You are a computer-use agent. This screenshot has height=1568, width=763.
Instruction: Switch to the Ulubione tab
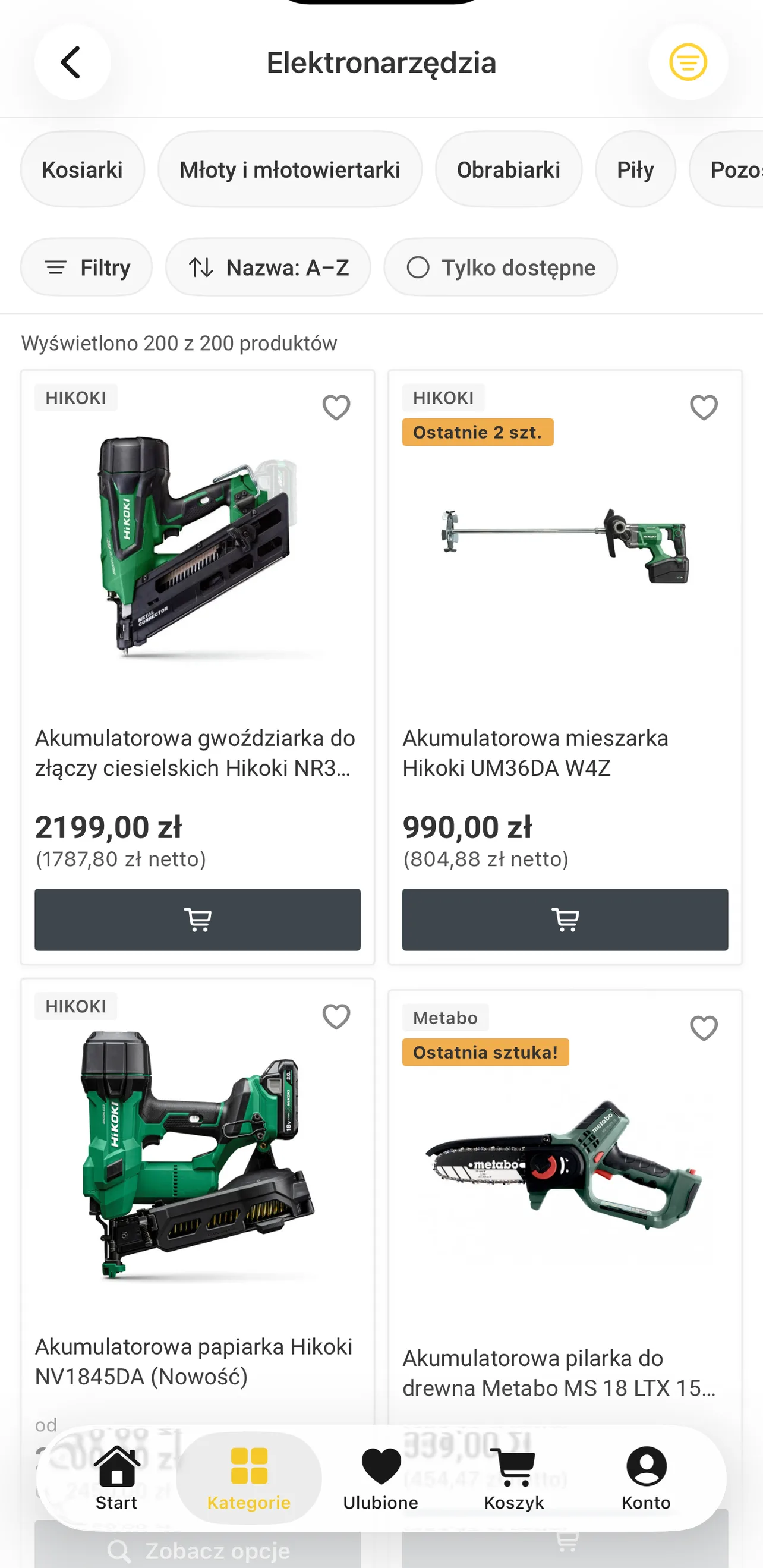pyautogui.click(x=381, y=1478)
